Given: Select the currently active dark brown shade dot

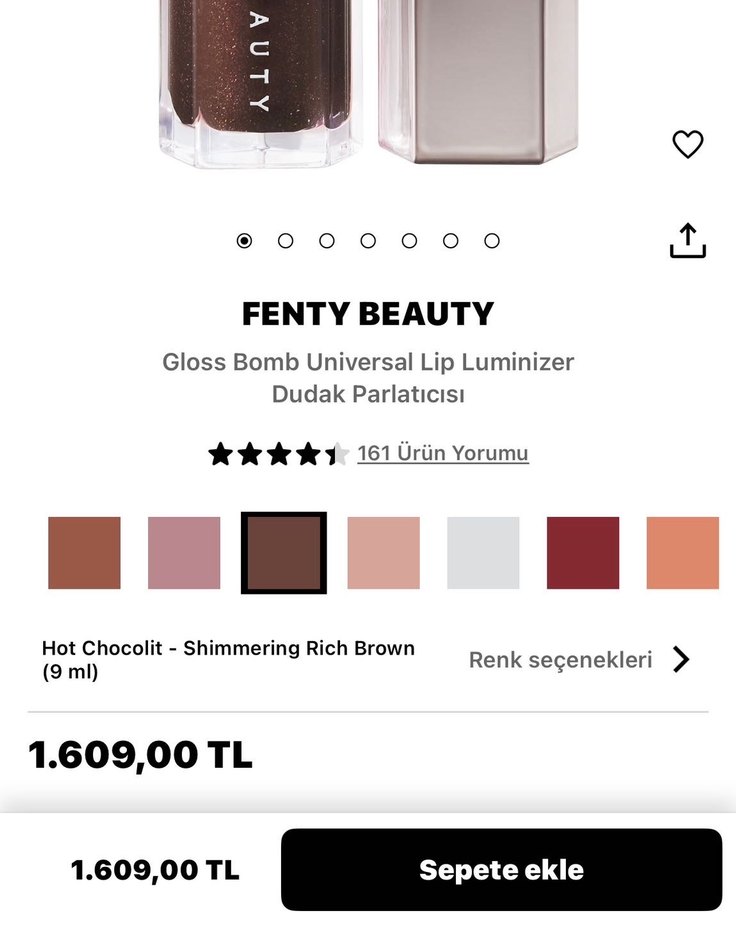Looking at the screenshot, I should tap(285, 553).
